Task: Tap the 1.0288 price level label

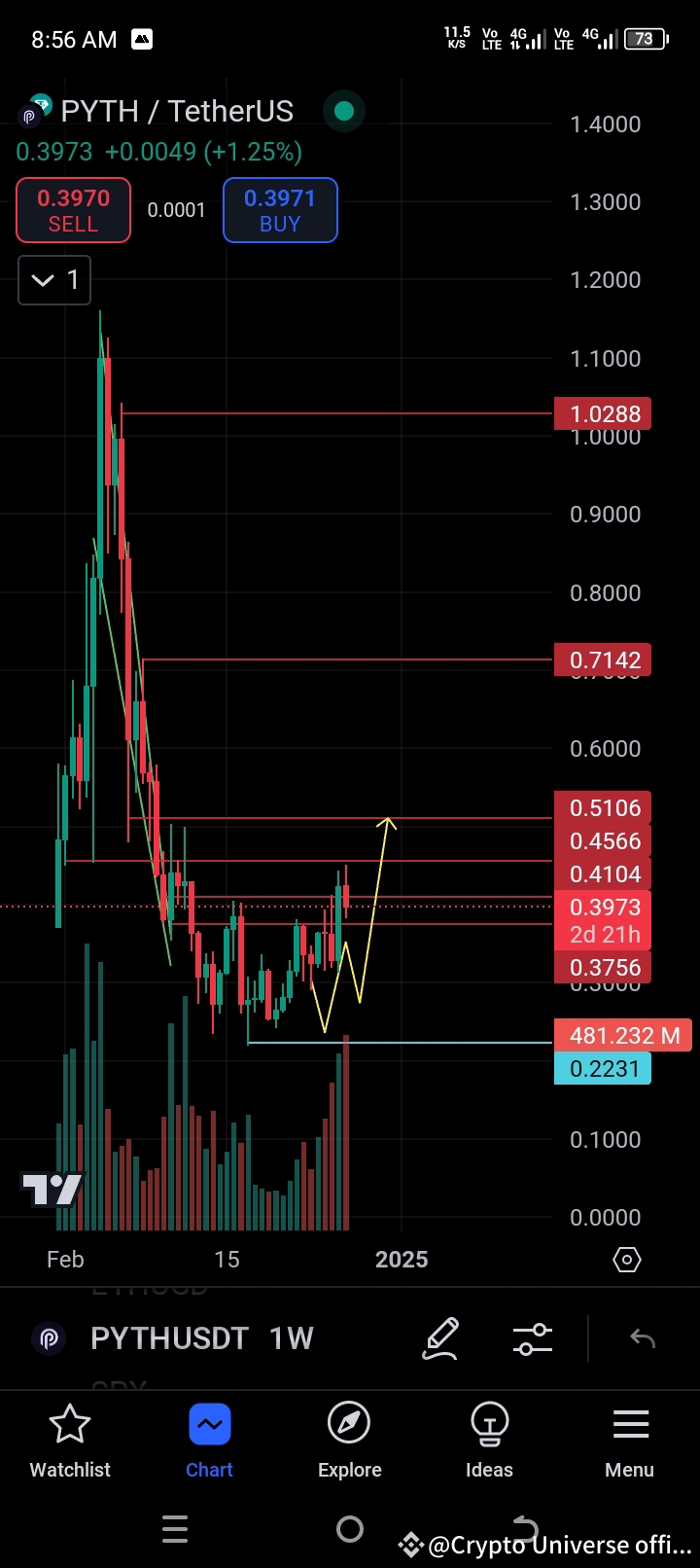Action: point(604,413)
